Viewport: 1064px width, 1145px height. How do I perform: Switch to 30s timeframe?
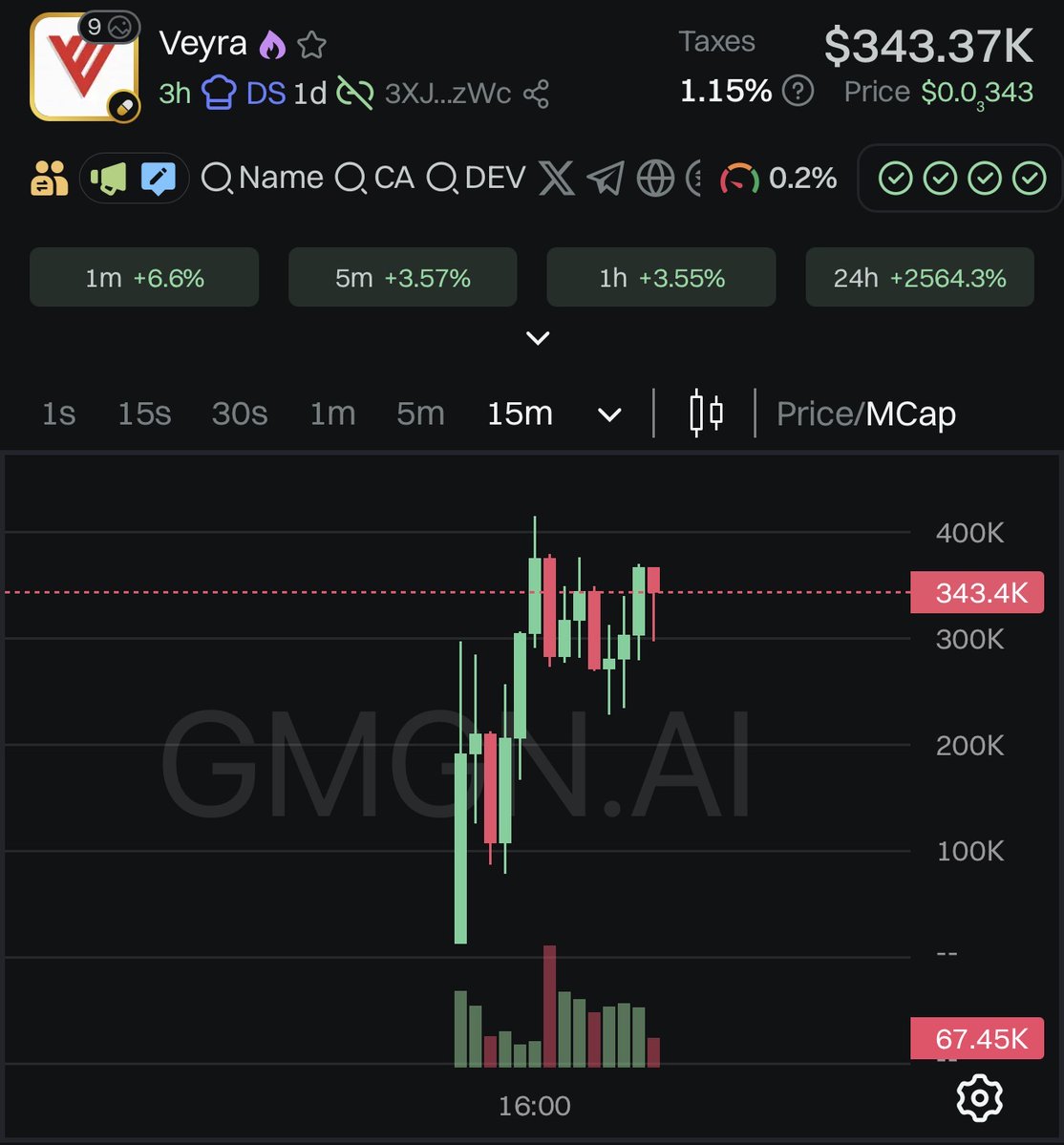pos(240,413)
